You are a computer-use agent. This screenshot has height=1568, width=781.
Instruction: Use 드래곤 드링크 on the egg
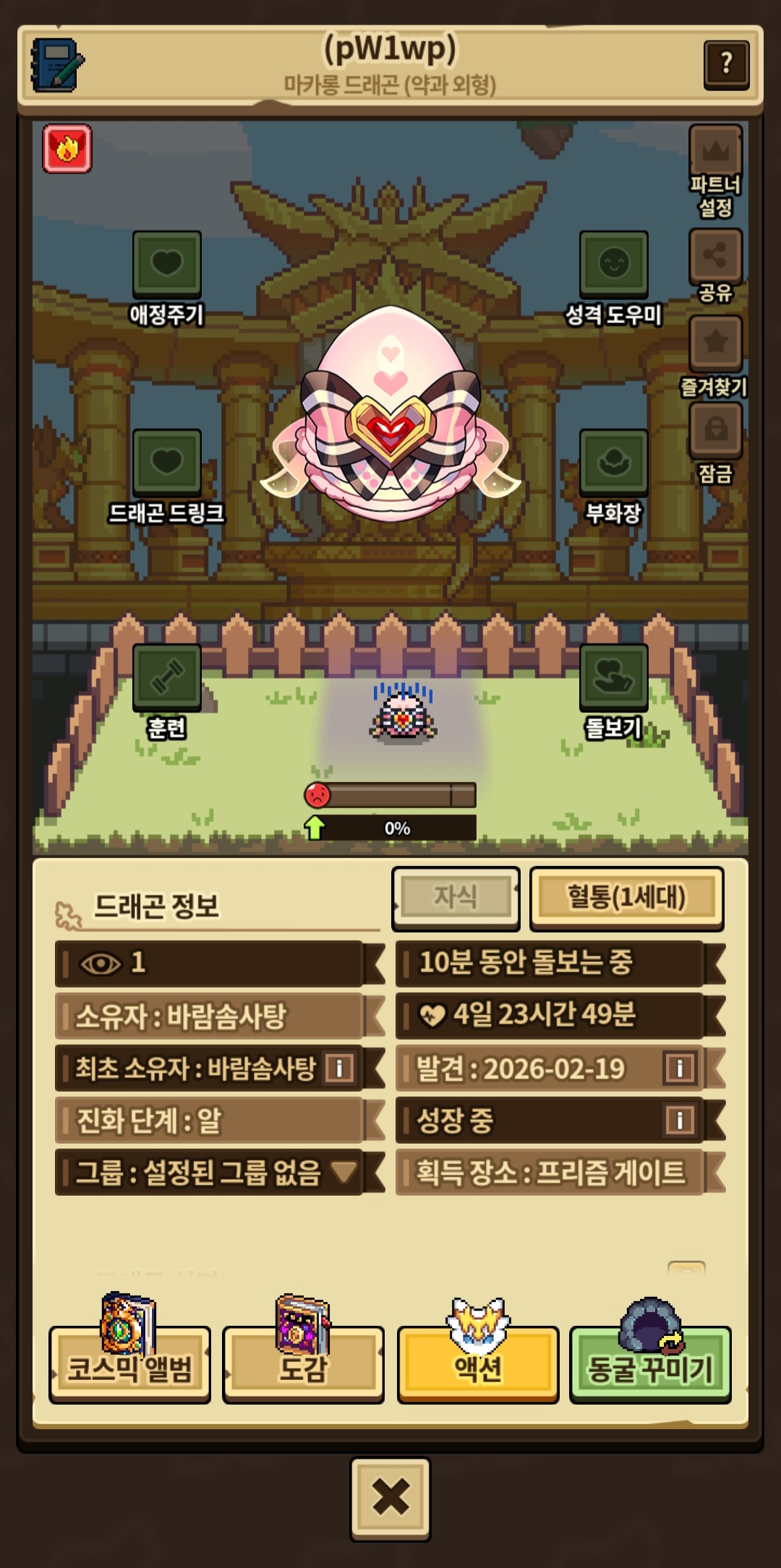(167, 463)
